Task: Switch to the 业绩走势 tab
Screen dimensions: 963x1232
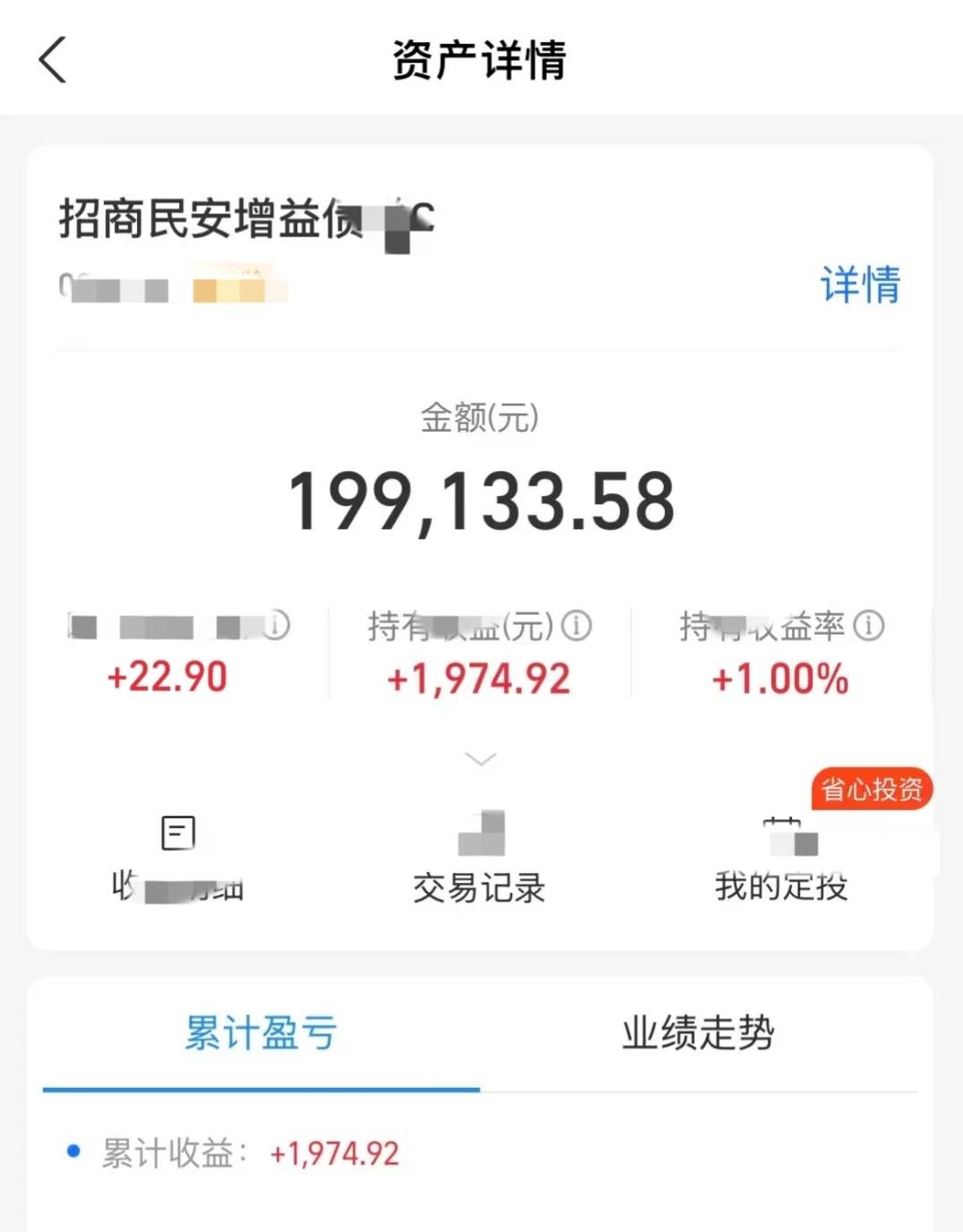Action: (x=697, y=1034)
